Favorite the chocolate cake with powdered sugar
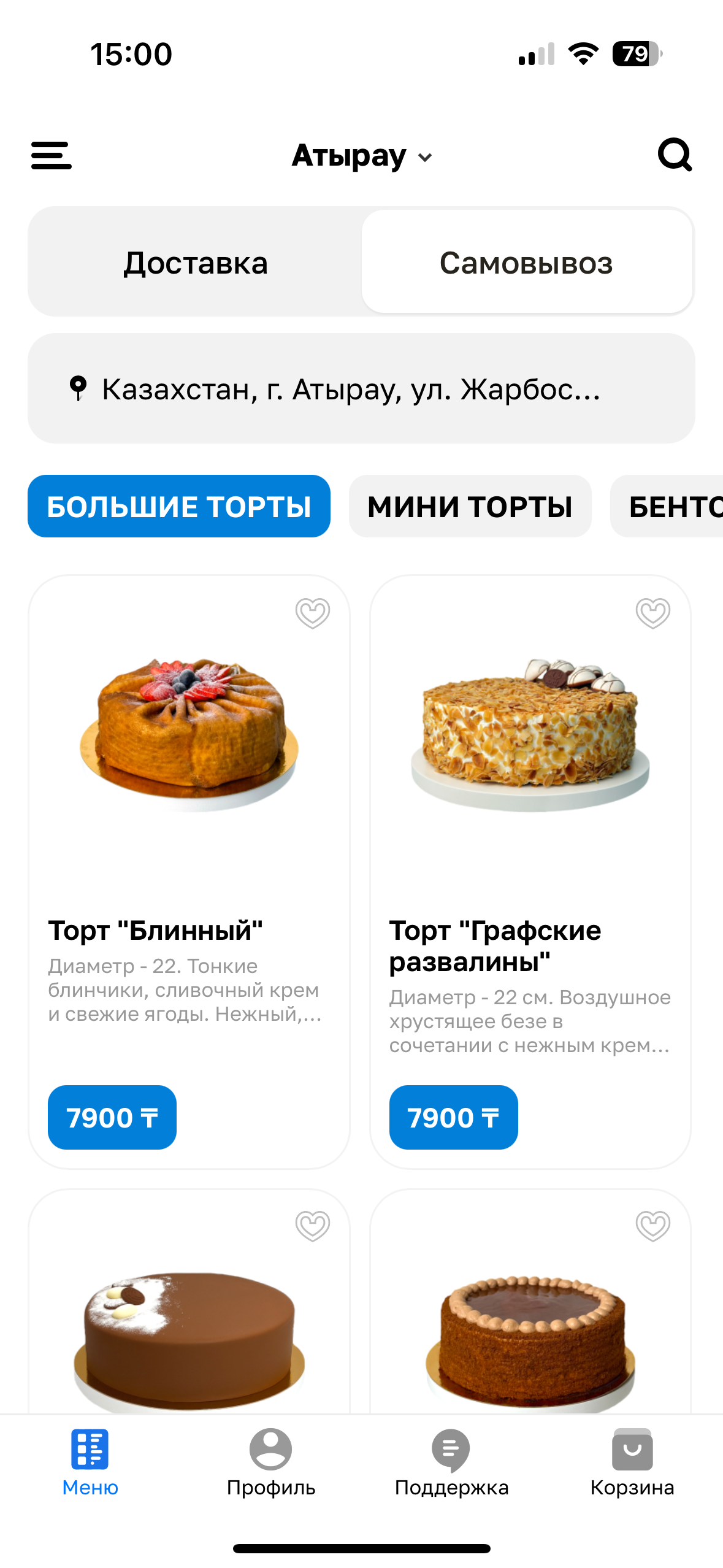This screenshot has width=723, height=1568. [313, 1226]
